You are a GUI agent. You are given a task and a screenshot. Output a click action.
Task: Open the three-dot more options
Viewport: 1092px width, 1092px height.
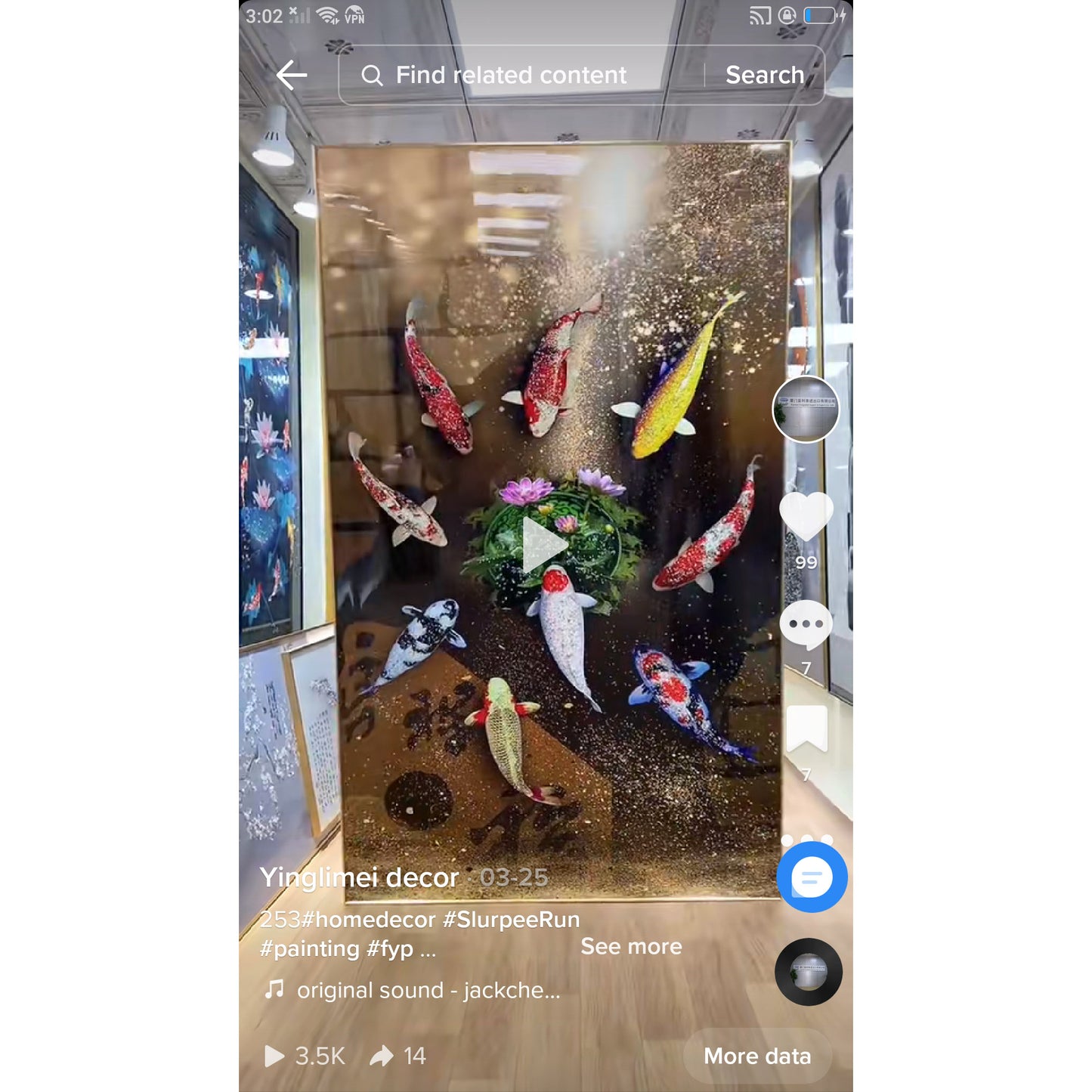point(806,838)
